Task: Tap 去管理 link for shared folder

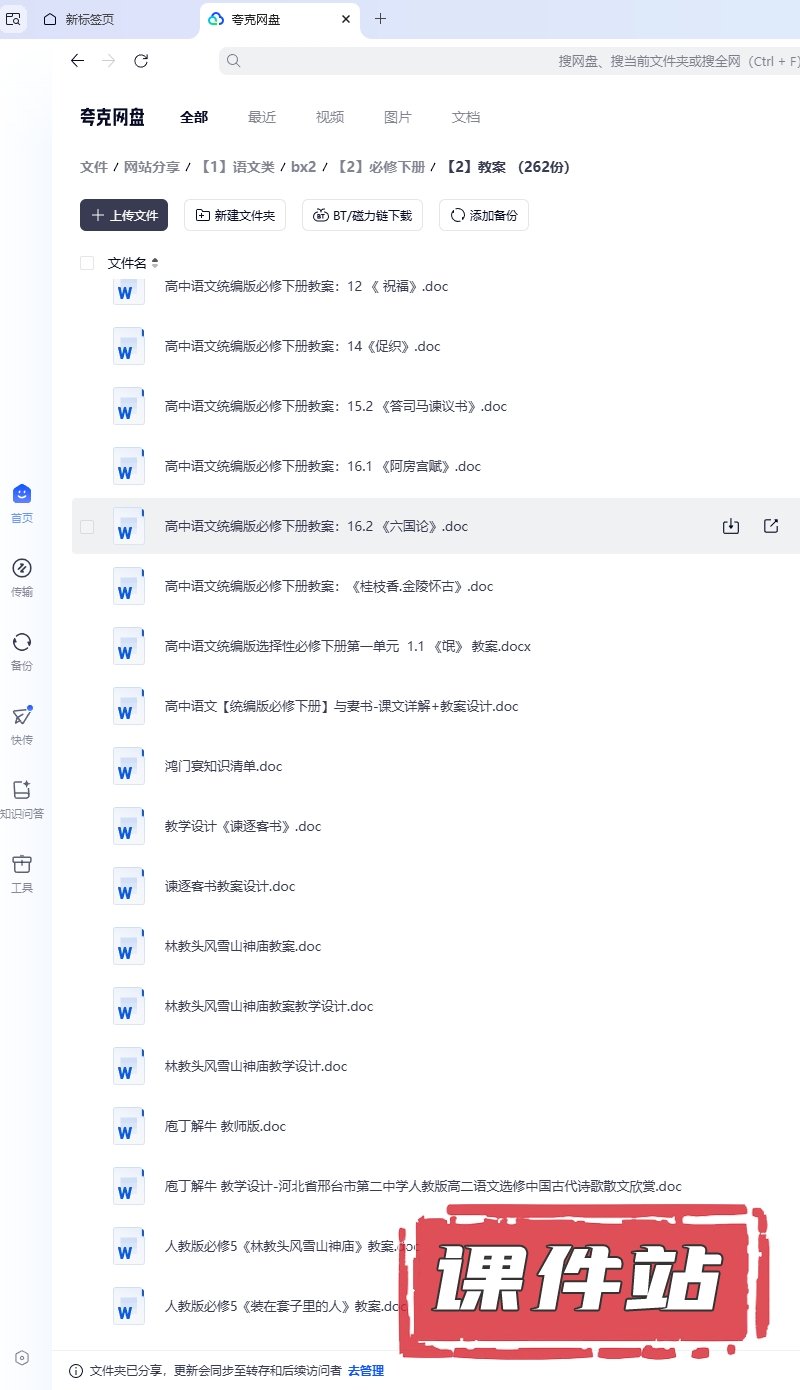Action: (366, 1371)
